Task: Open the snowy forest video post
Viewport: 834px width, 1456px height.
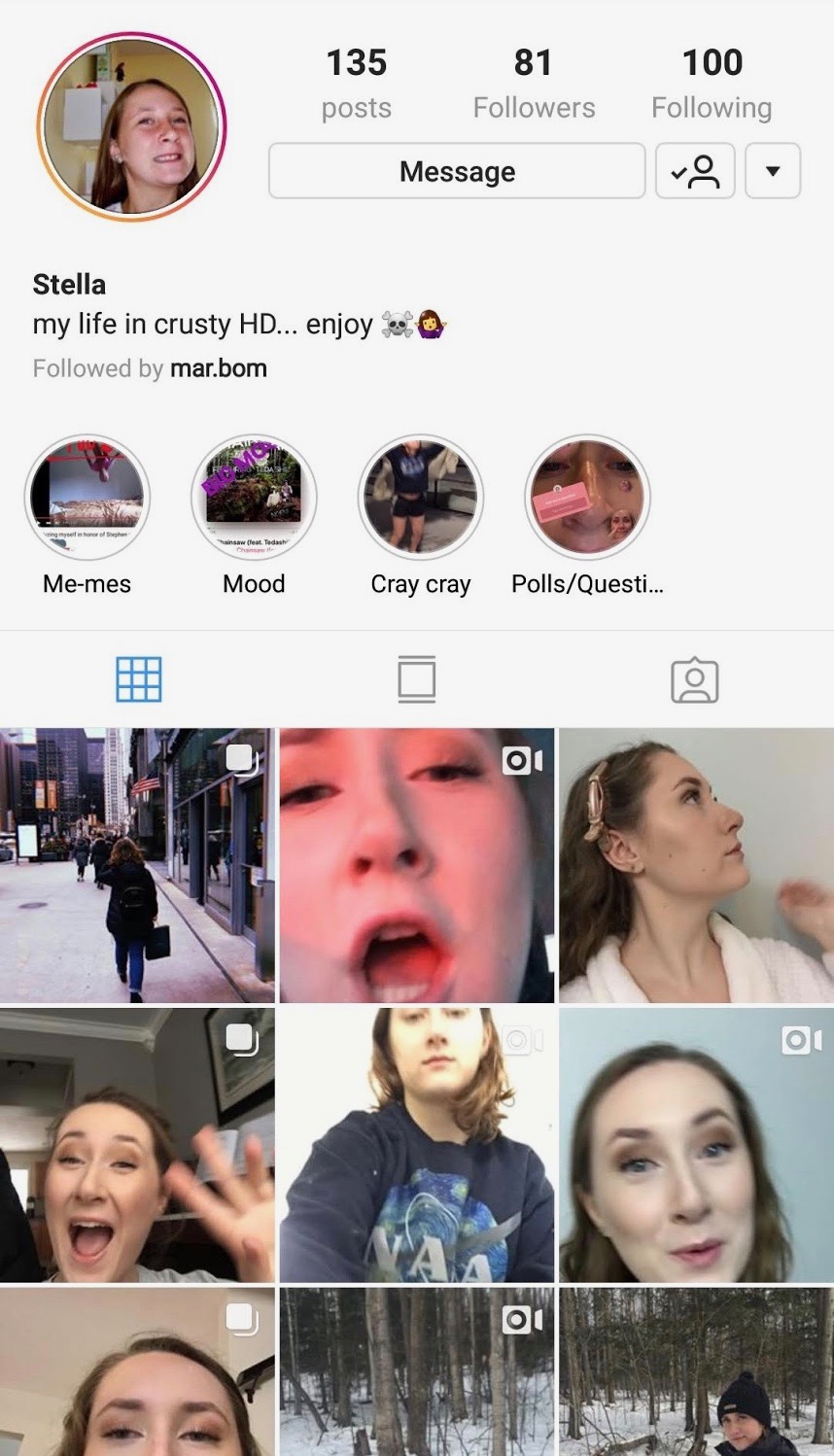Action: click(417, 1371)
